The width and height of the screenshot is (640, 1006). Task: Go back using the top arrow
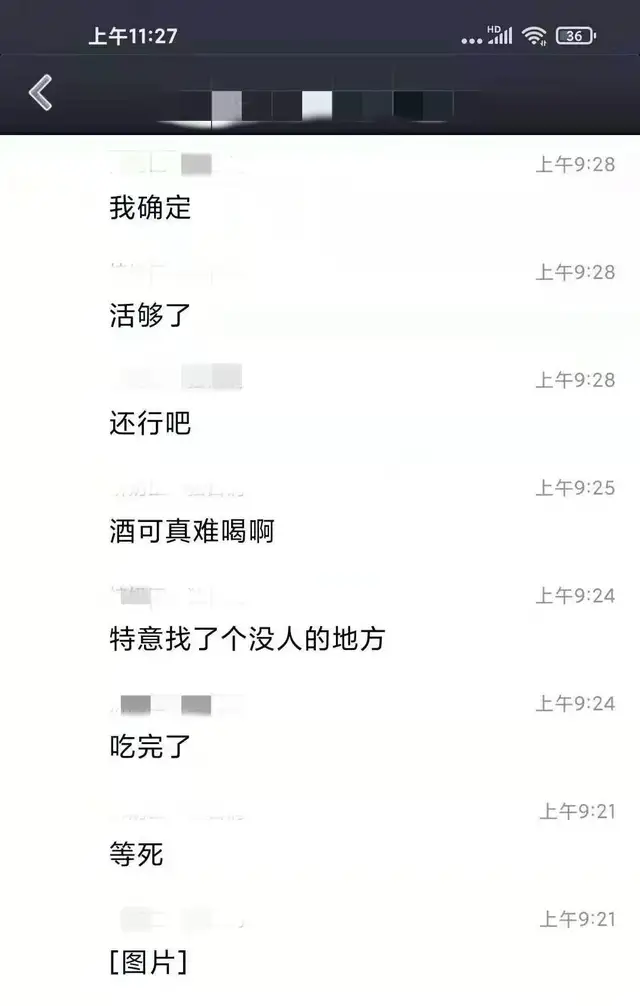[x=40, y=93]
